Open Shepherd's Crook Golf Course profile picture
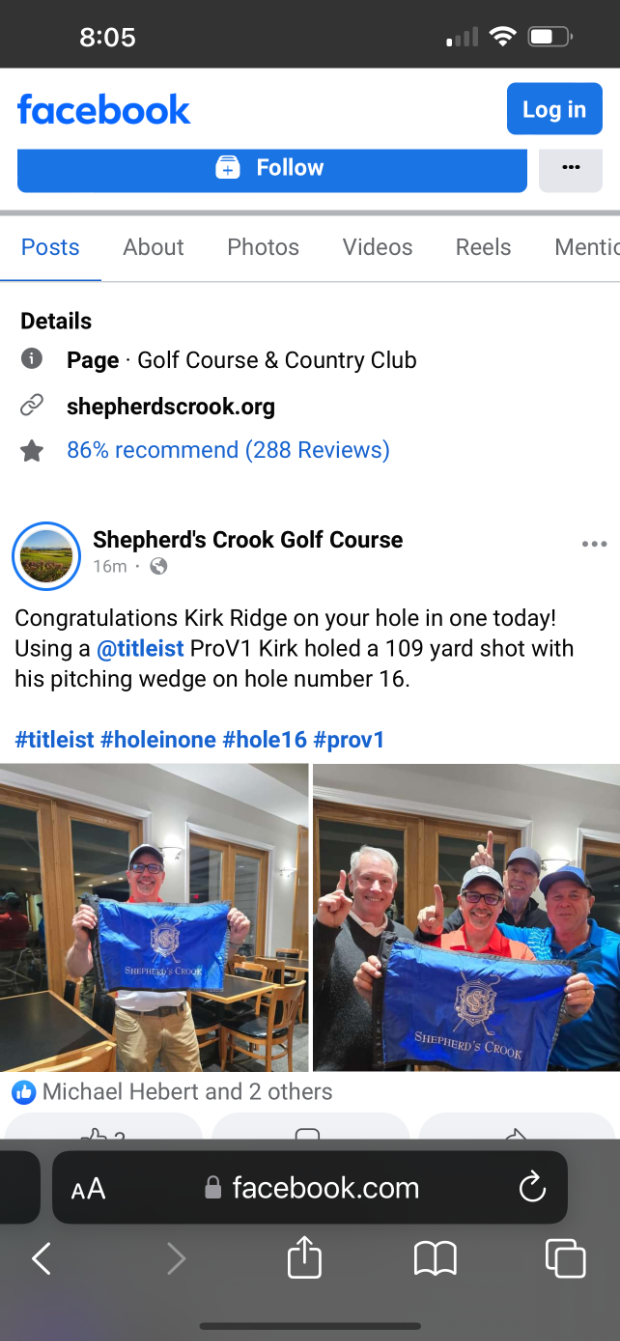The image size is (620, 1341). pyautogui.click(x=46, y=555)
